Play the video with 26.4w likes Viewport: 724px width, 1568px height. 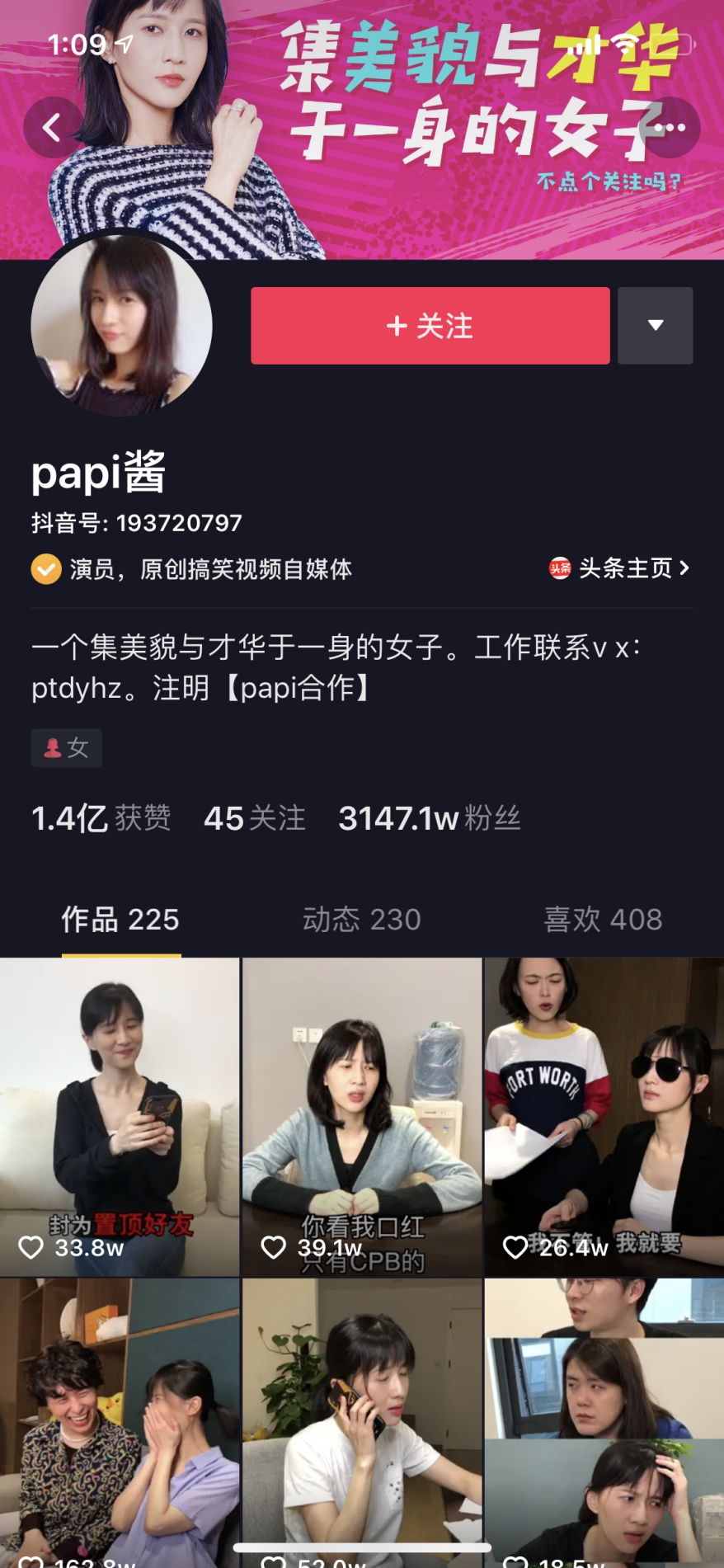point(604,1116)
